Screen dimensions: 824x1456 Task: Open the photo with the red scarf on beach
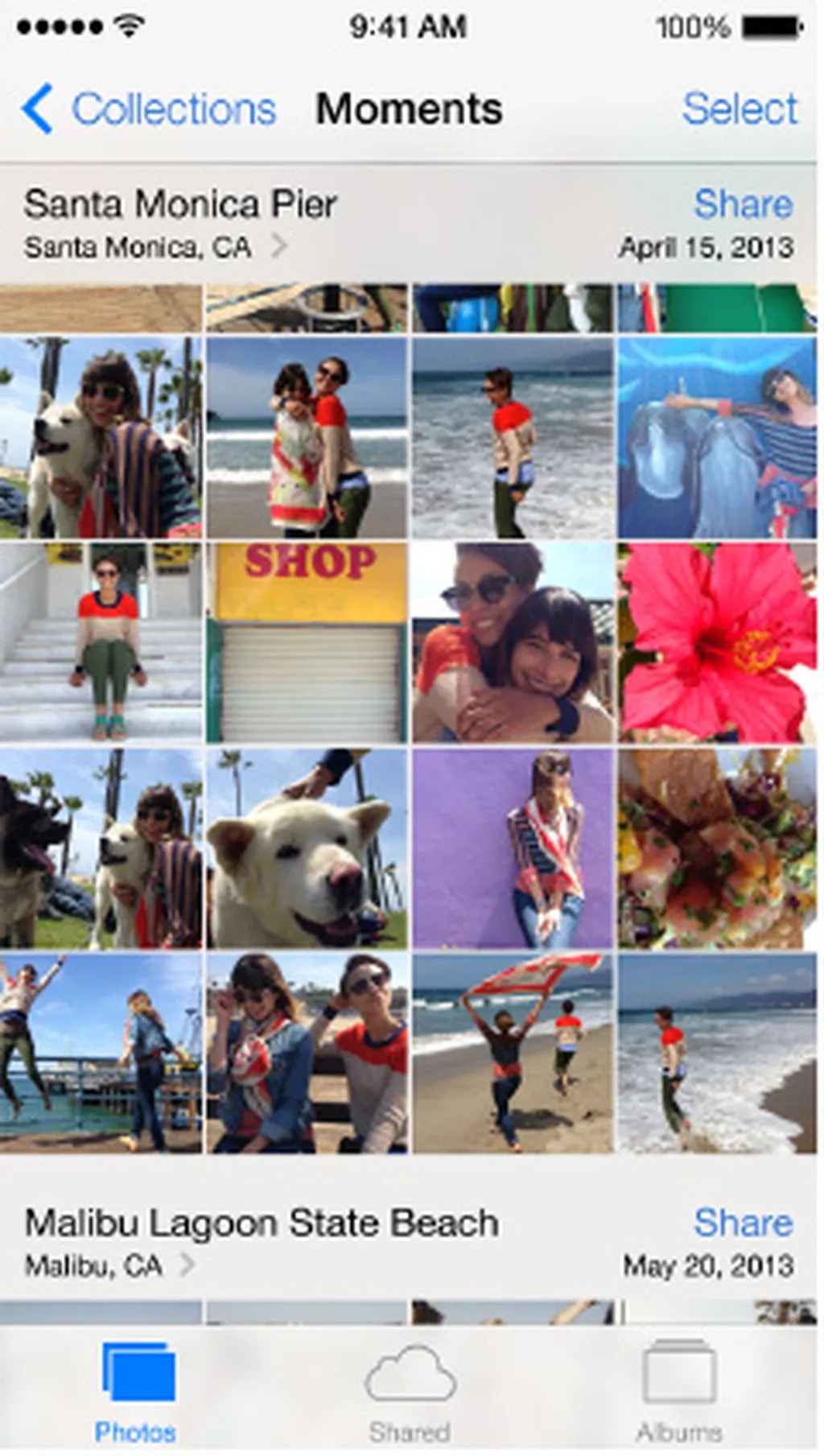click(x=513, y=1054)
